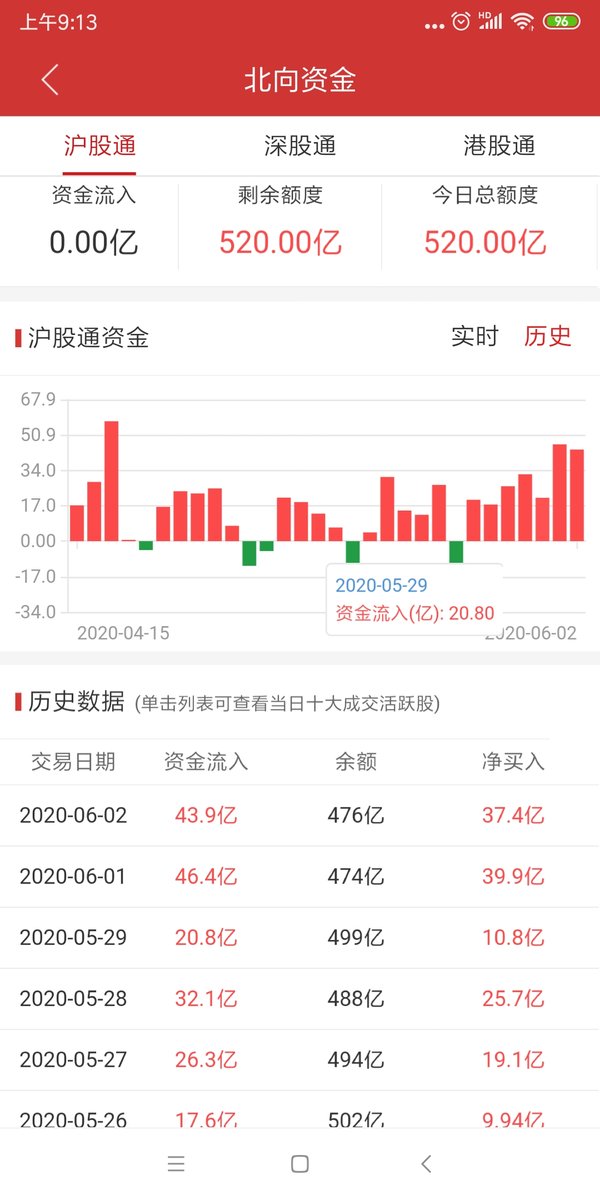Open recent apps from navigation bar
The image size is (600, 1200).
[x=176, y=1164]
